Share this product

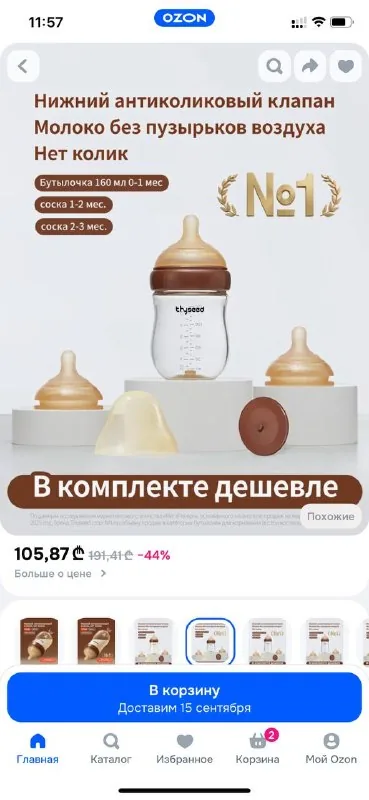[x=310, y=66]
